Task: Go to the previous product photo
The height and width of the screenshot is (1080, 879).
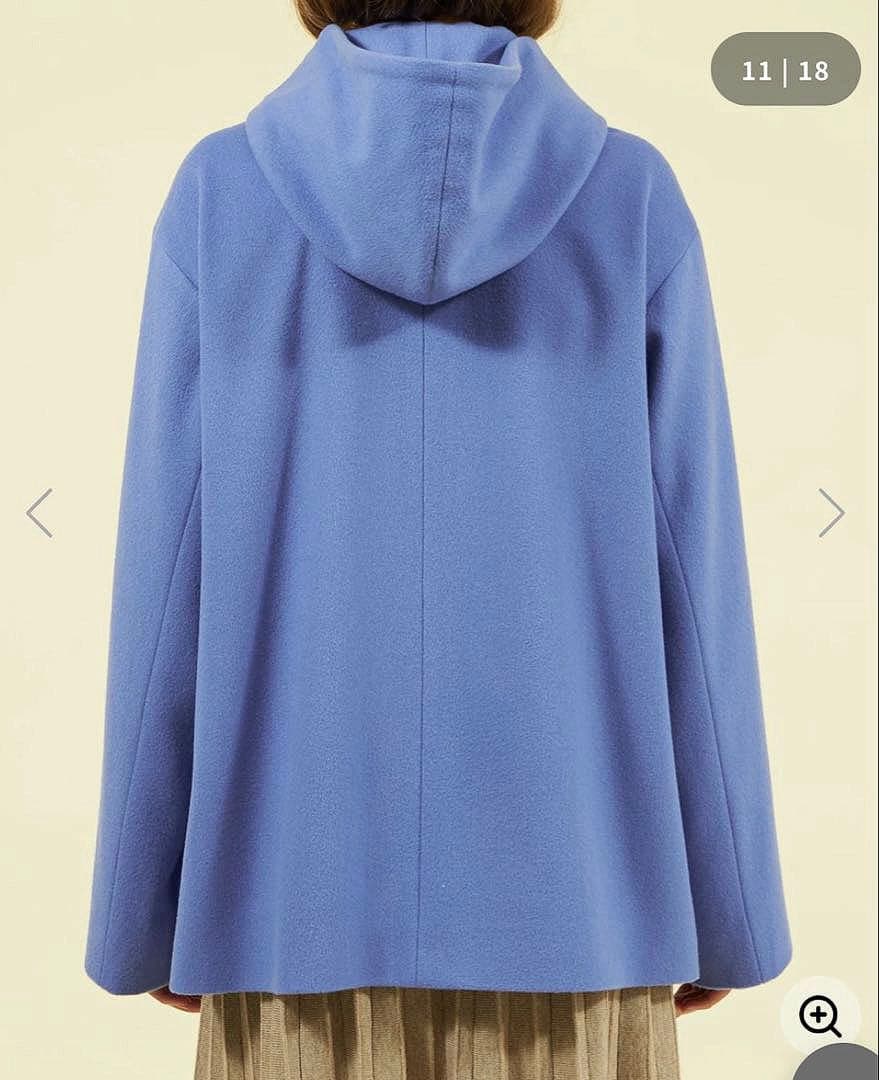Action: pyautogui.click(x=39, y=513)
